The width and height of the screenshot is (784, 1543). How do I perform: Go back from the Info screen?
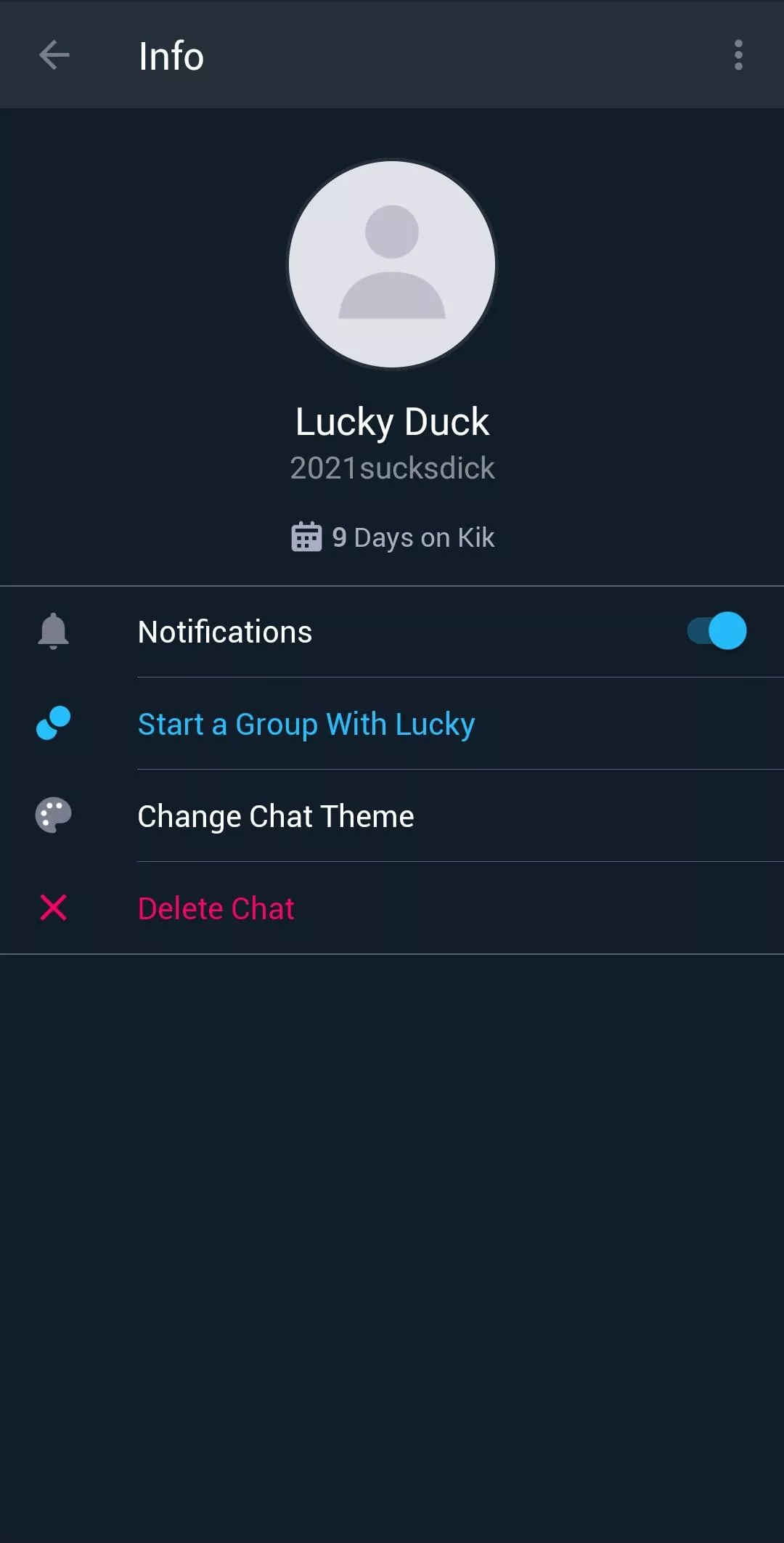(54, 55)
